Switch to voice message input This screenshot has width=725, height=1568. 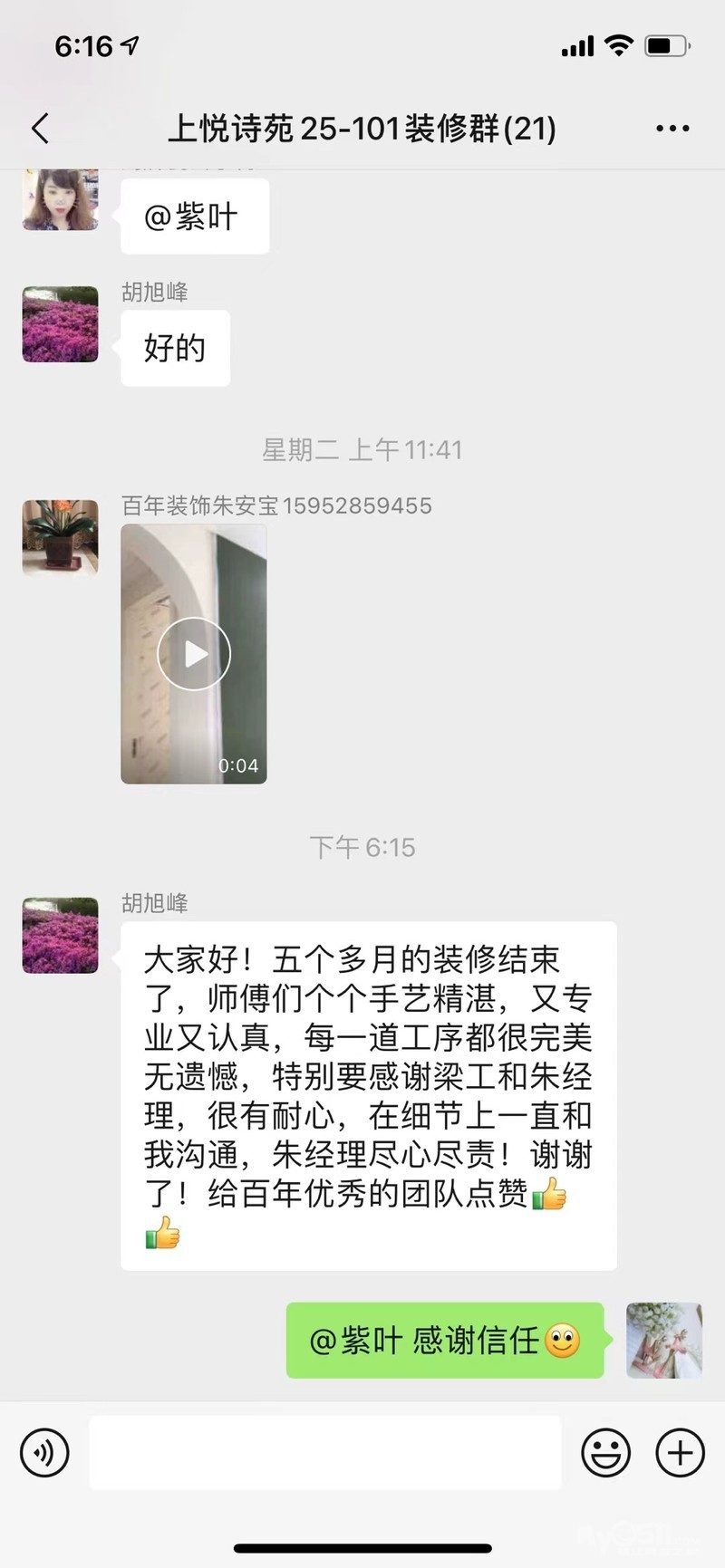(x=44, y=1453)
